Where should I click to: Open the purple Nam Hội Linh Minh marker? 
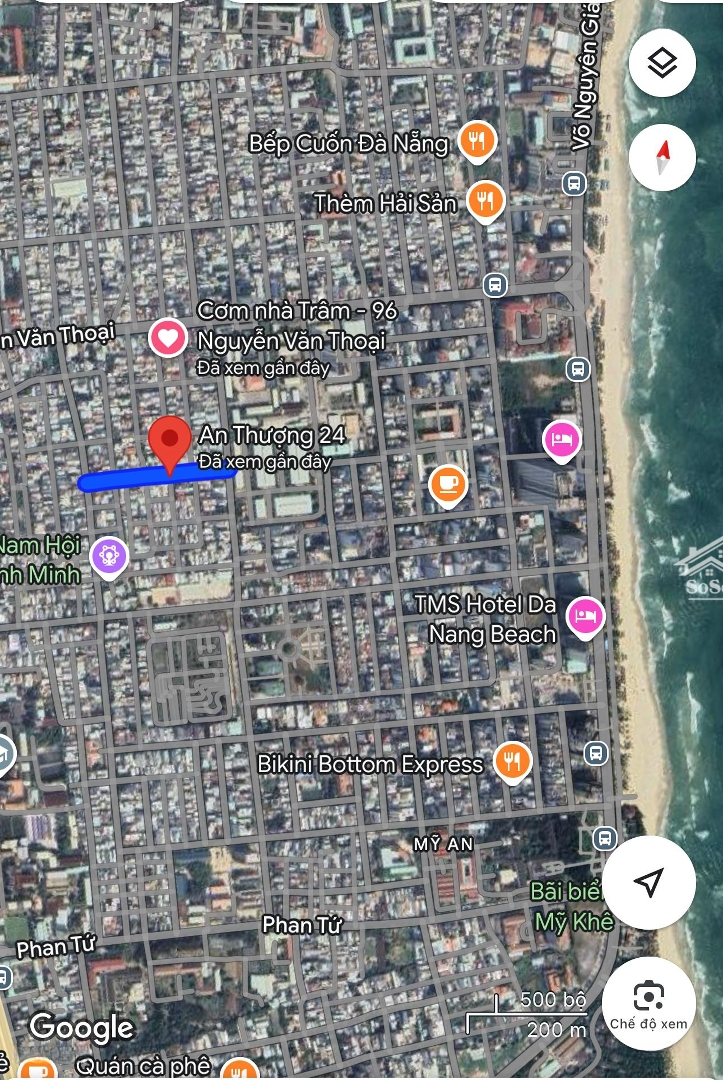point(108,556)
